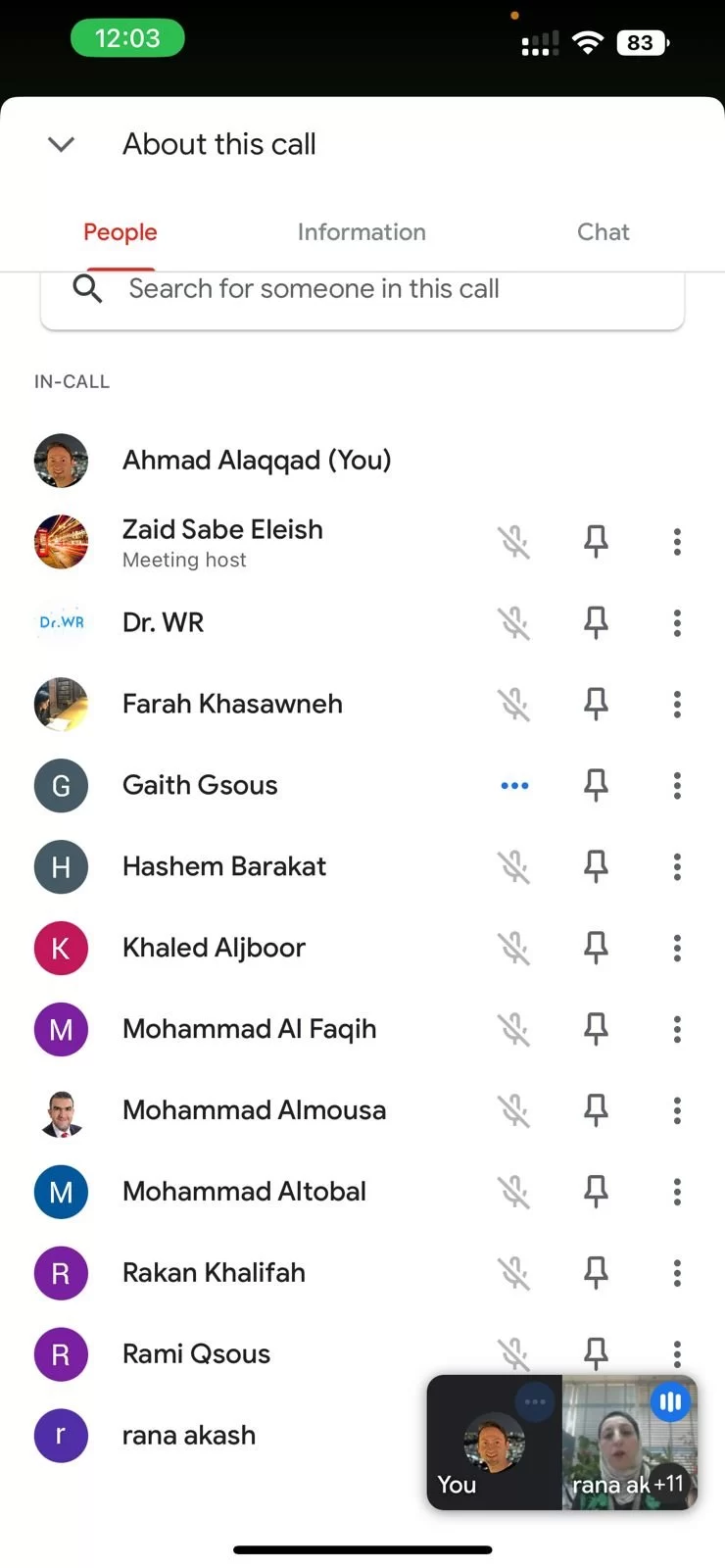Tap the mic icon beside Khaled Aljboor

[514, 949]
